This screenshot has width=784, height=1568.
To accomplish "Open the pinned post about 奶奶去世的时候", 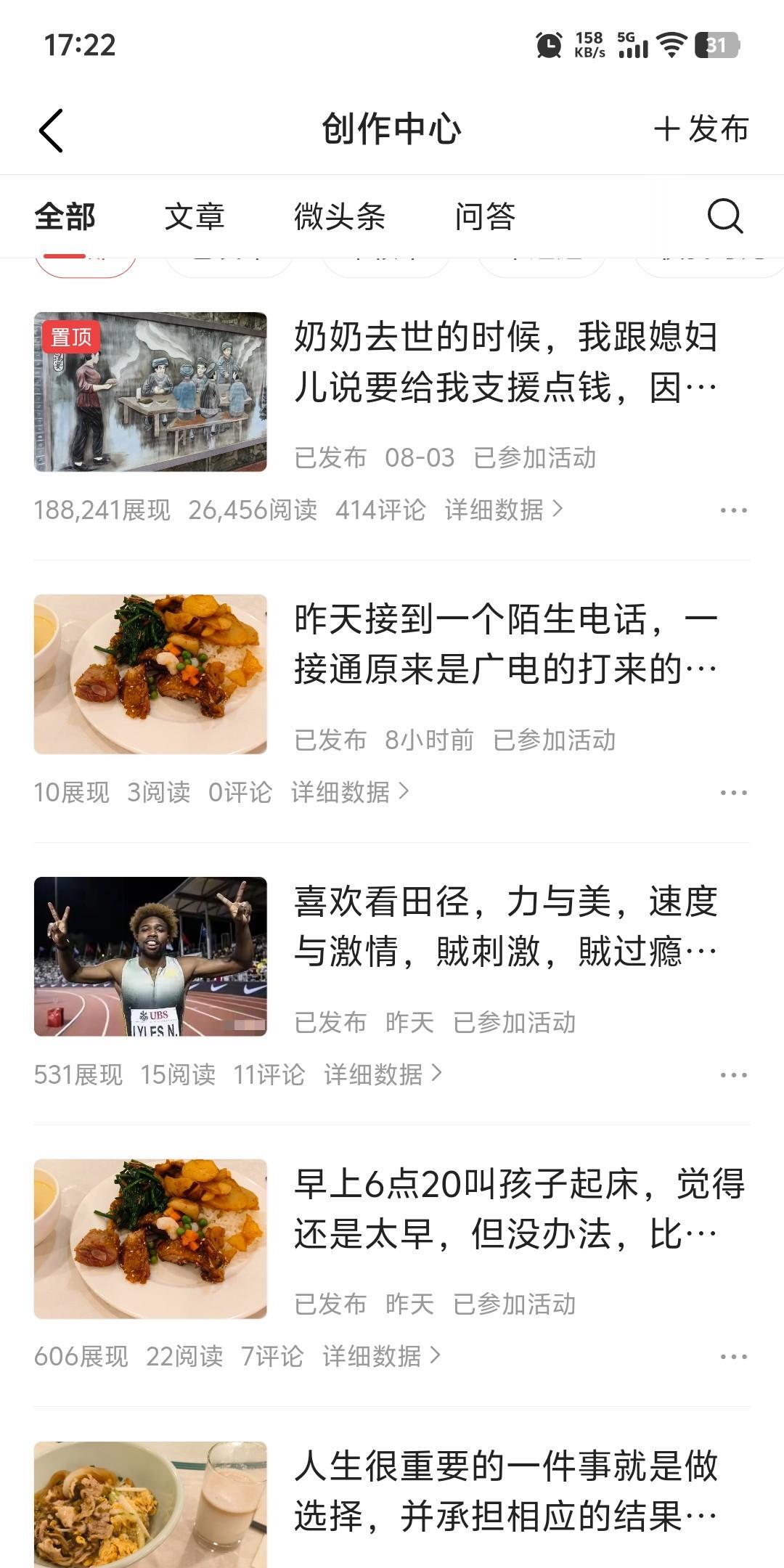I will click(x=505, y=362).
